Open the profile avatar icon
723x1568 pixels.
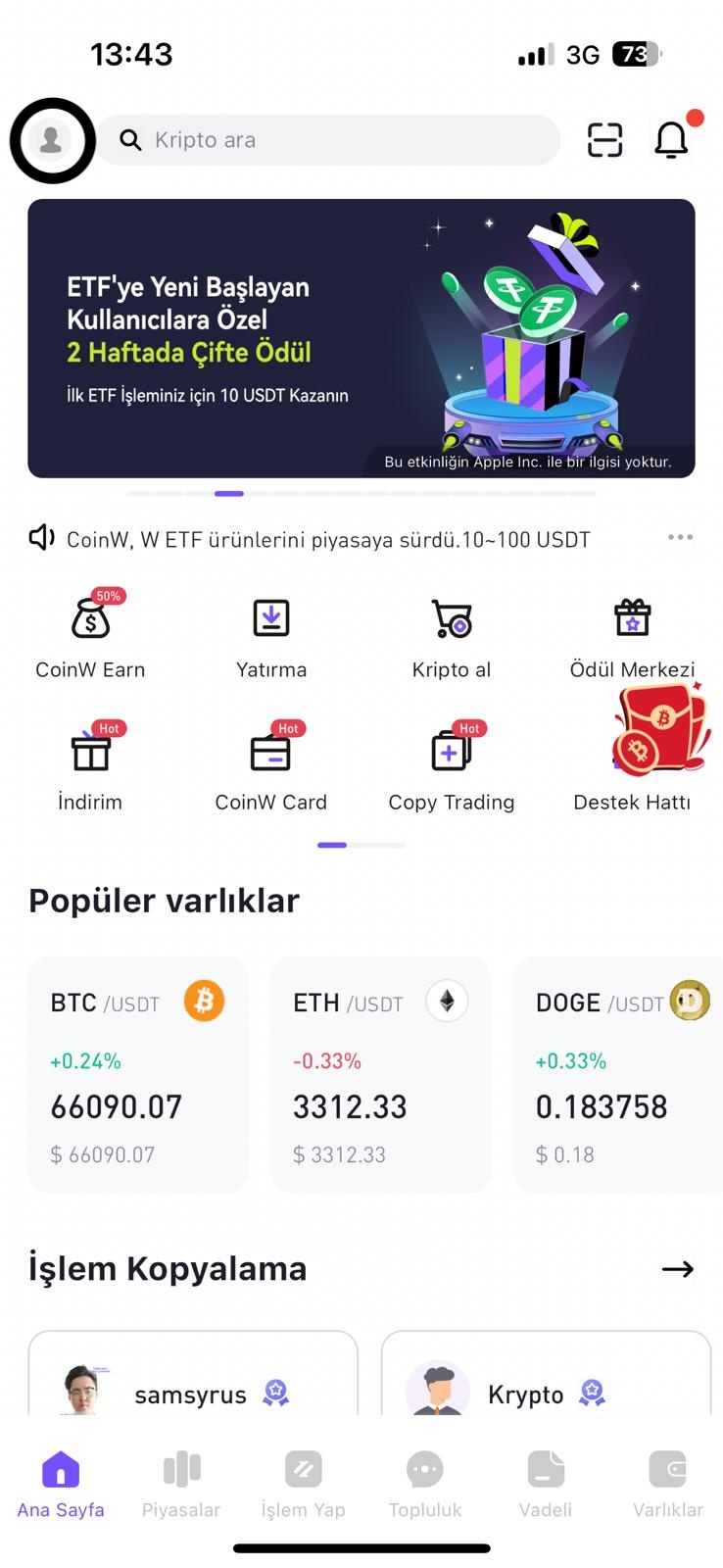click(x=51, y=140)
